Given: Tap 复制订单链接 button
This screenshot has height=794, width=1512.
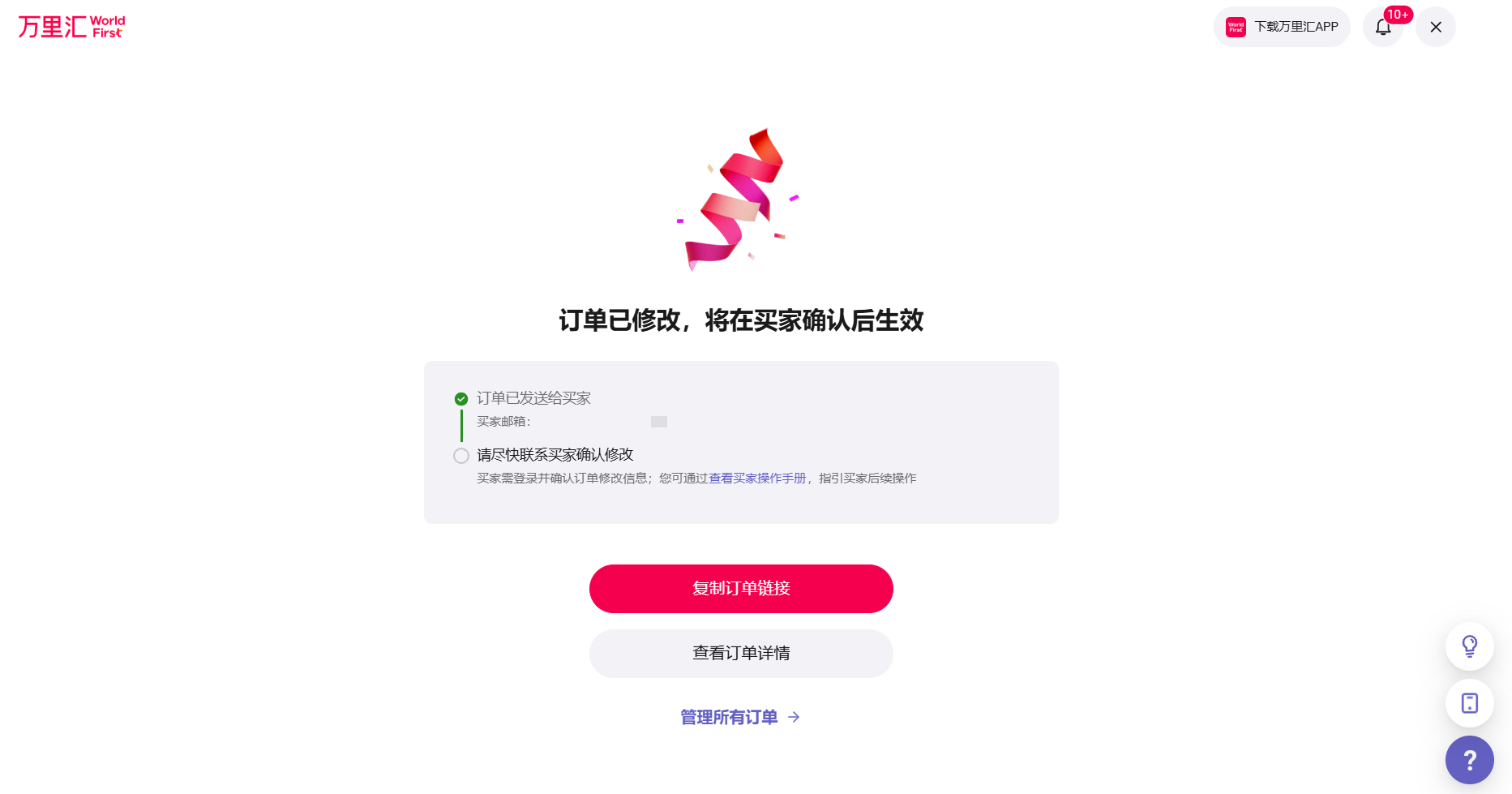Looking at the screenshot, I should pyautogui.click(x=741, y=589).
